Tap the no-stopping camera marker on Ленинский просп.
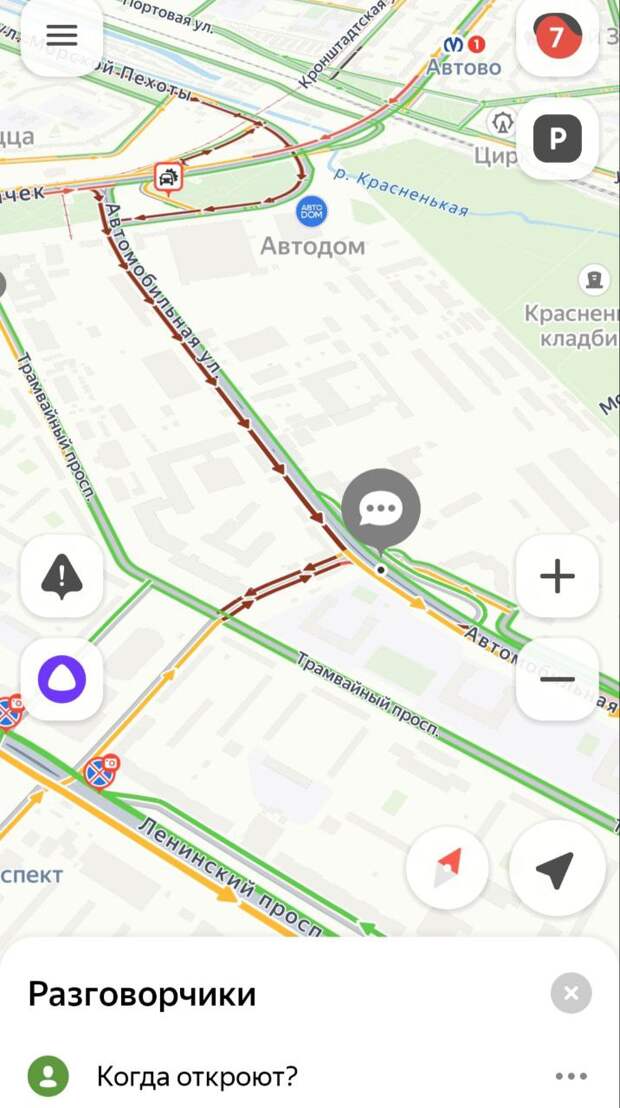 pos(102,772)
